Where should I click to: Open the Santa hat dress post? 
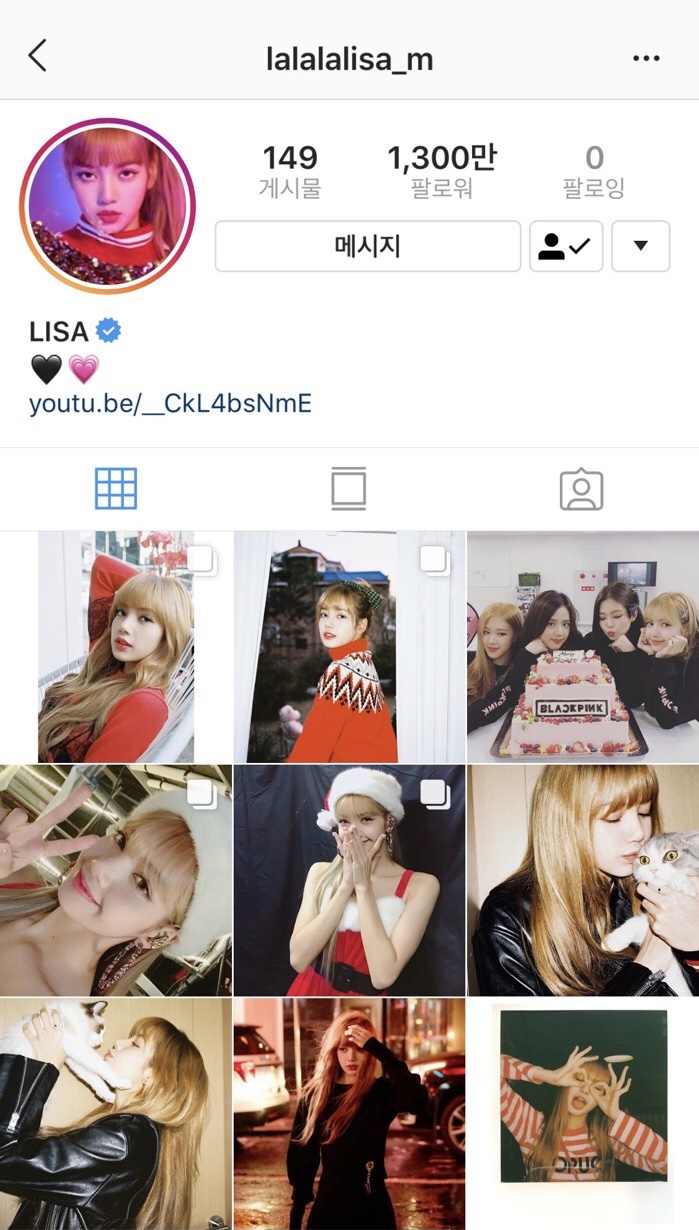pyautogui.click(x=349, y=880)
